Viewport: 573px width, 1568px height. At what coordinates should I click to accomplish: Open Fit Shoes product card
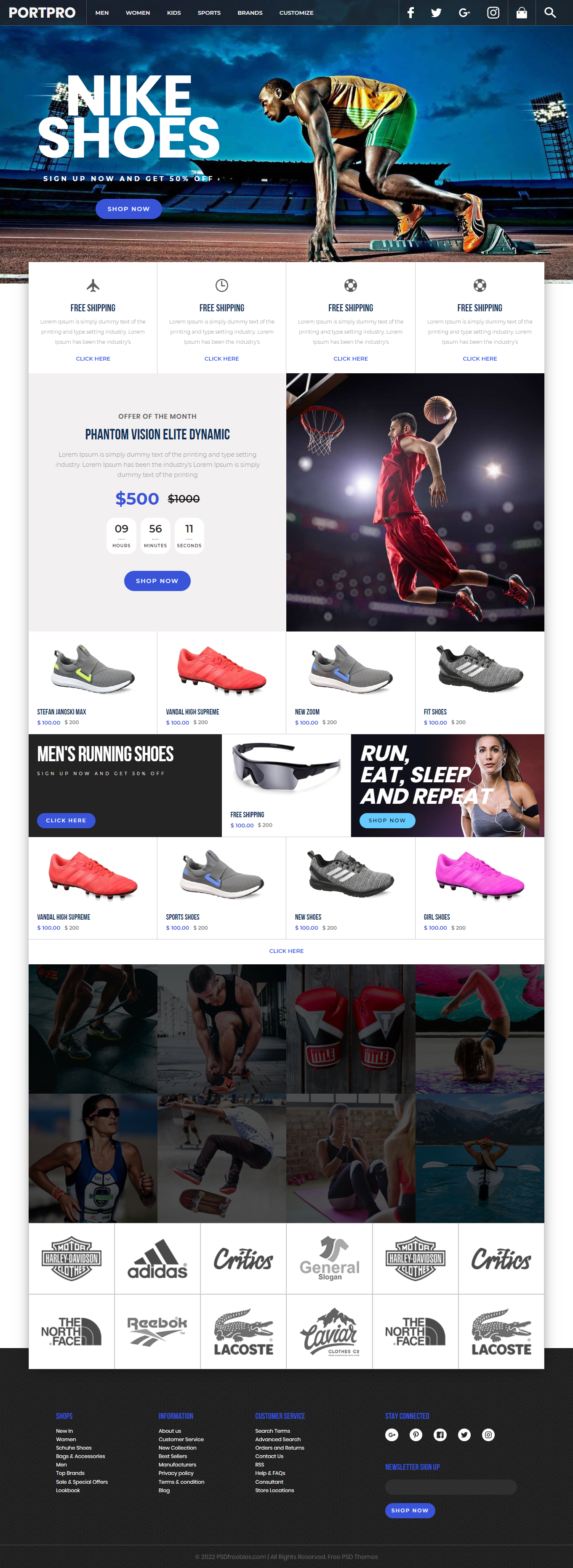(480, 682)
